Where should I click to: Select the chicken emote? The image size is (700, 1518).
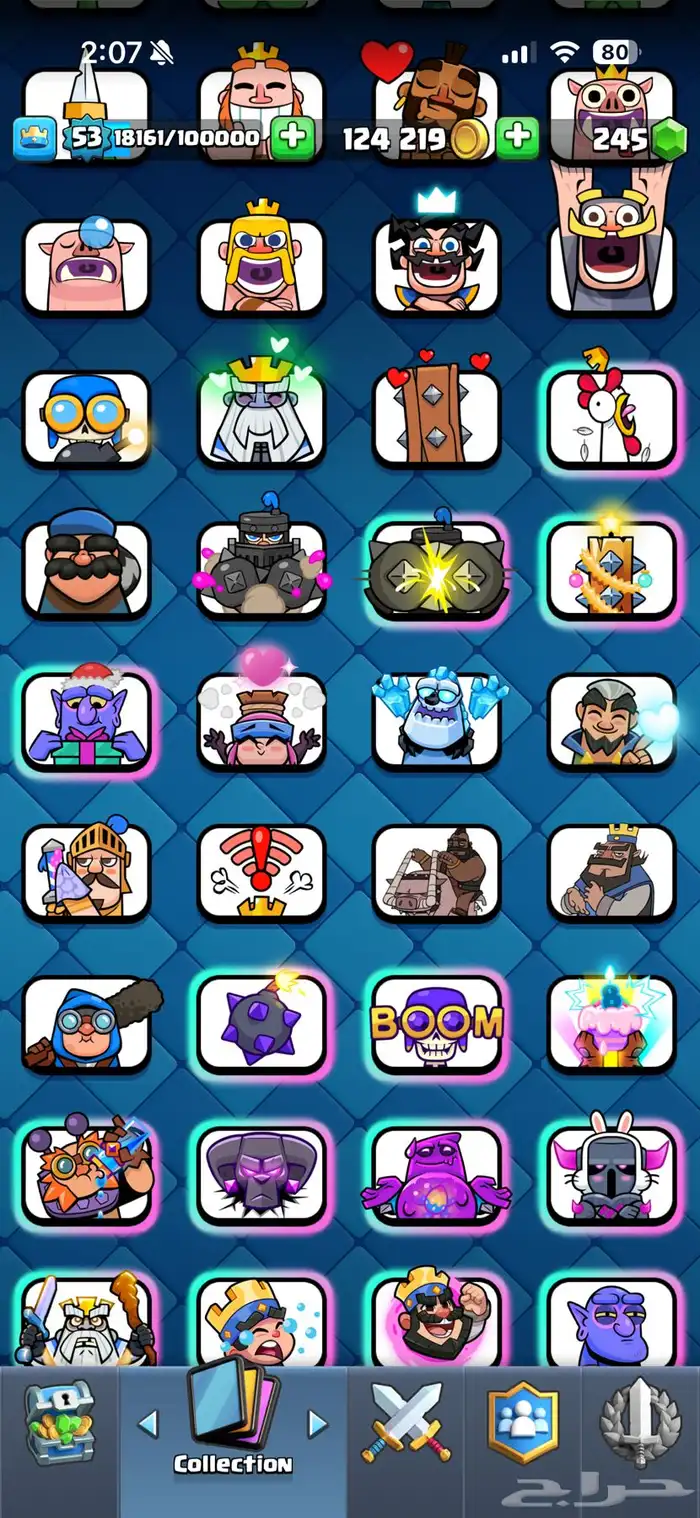coord(612,417)
